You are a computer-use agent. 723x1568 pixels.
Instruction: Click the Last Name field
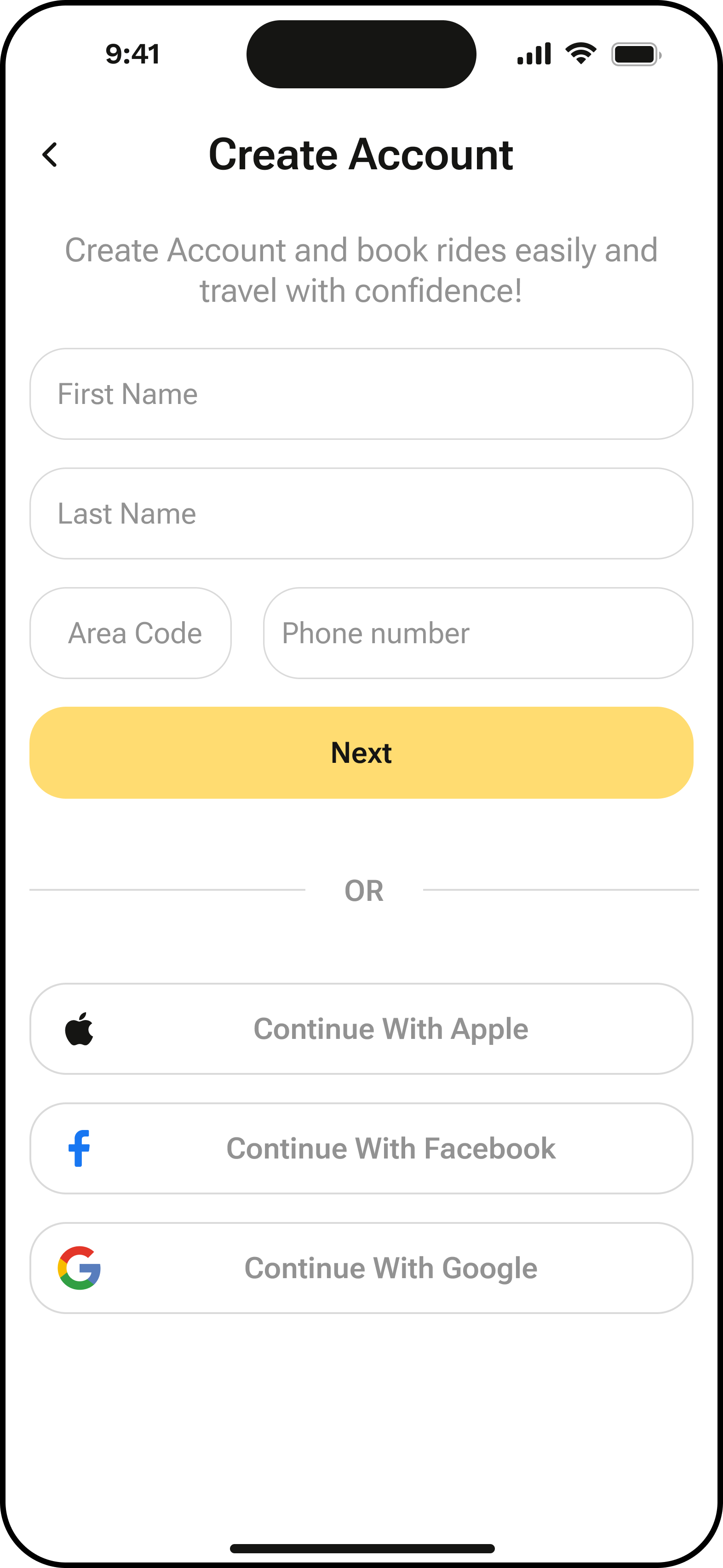pyautogui.click(x=361, y=513)
